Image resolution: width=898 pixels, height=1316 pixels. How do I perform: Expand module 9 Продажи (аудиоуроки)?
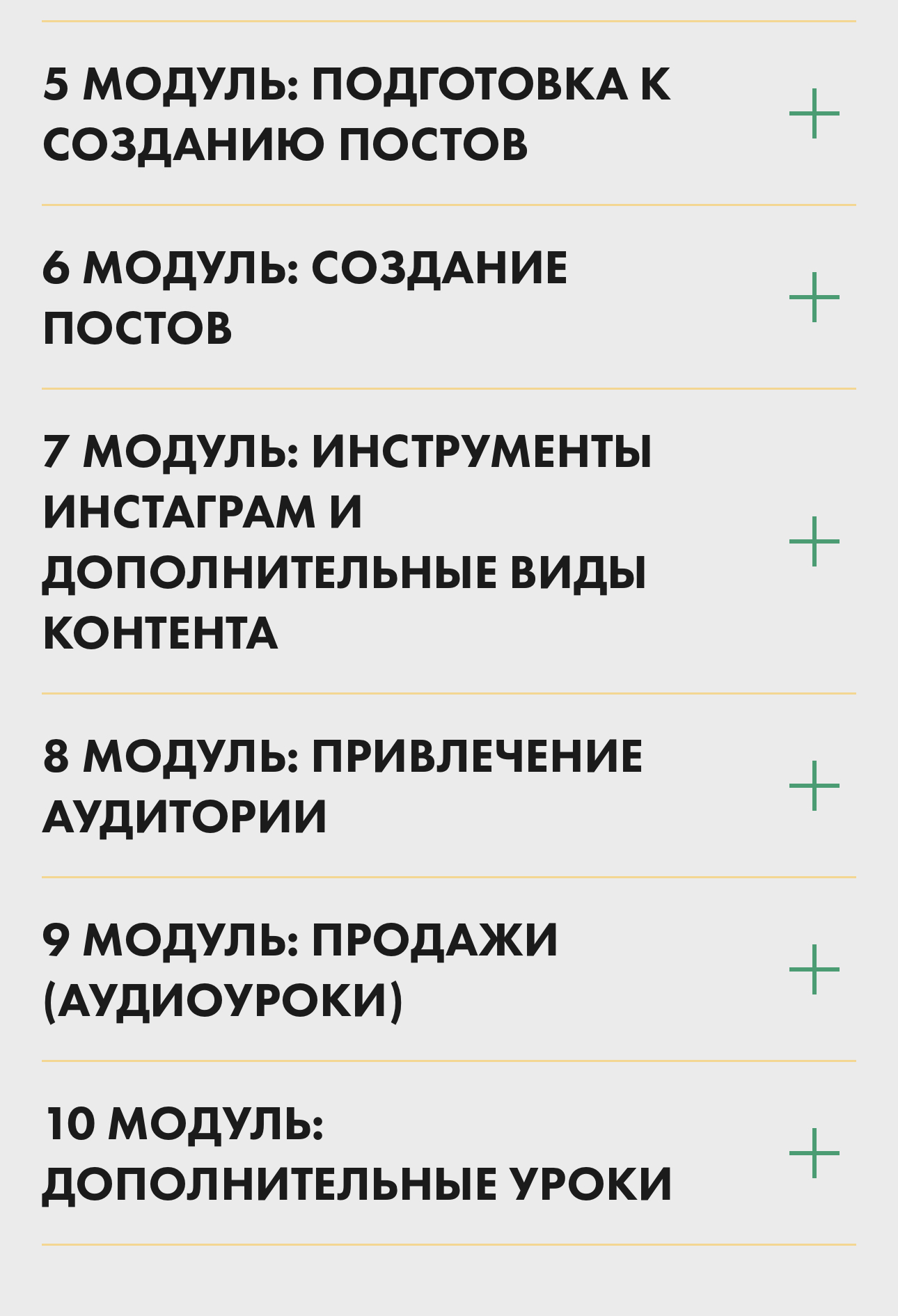(x=814, y=969)
